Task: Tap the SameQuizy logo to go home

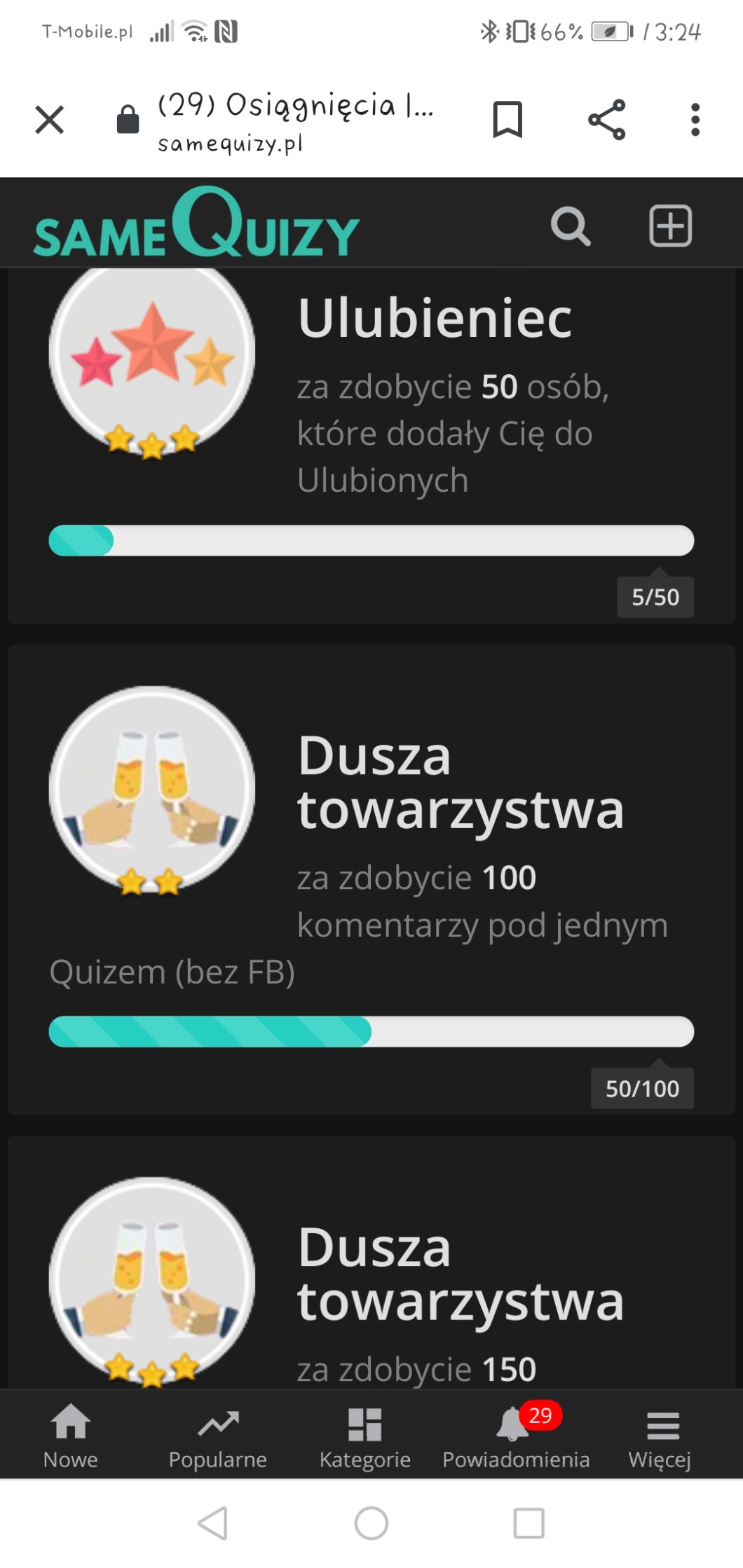Action: click(x=197, y=224)
